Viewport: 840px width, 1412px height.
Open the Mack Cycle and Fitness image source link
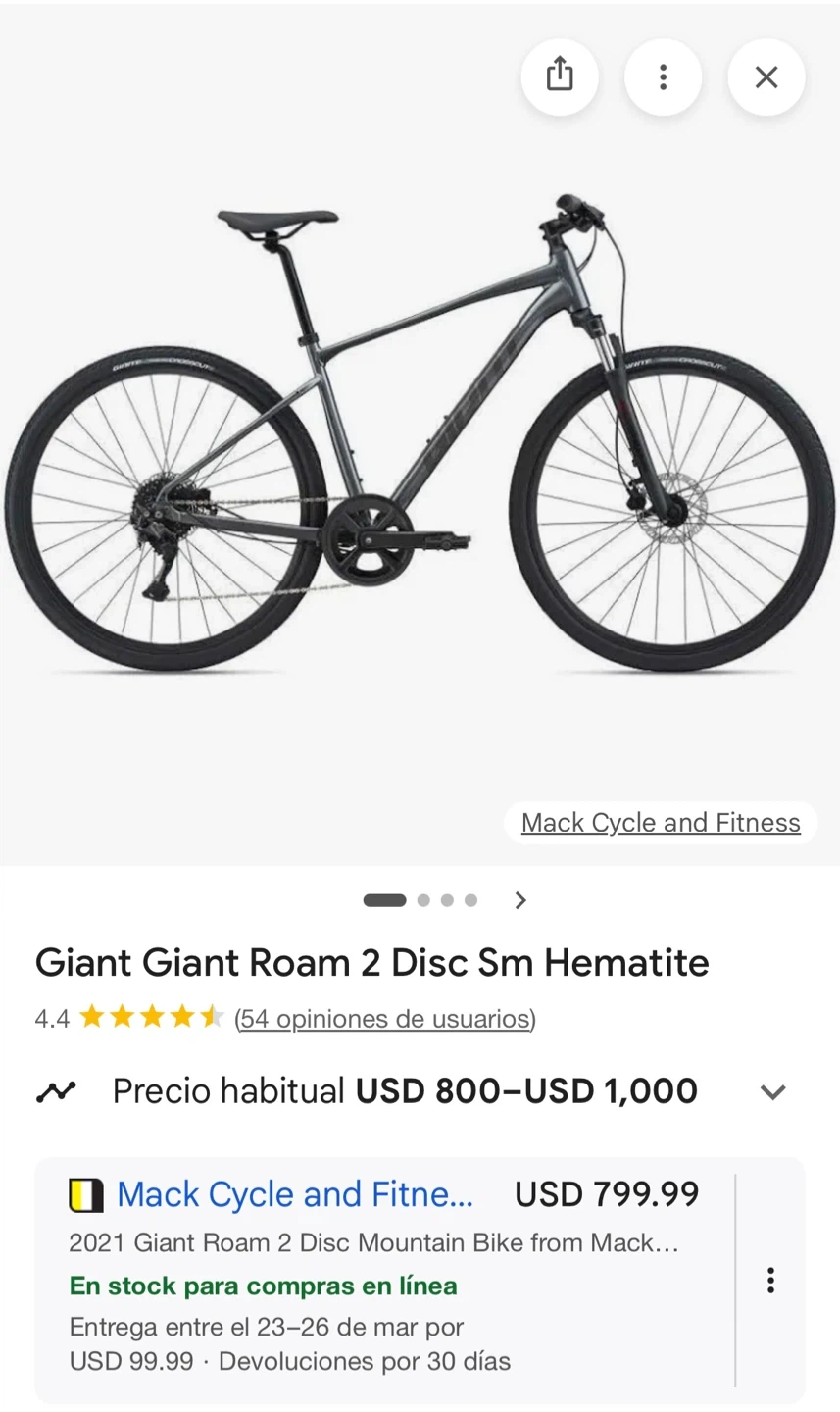[x=661, y=823]
